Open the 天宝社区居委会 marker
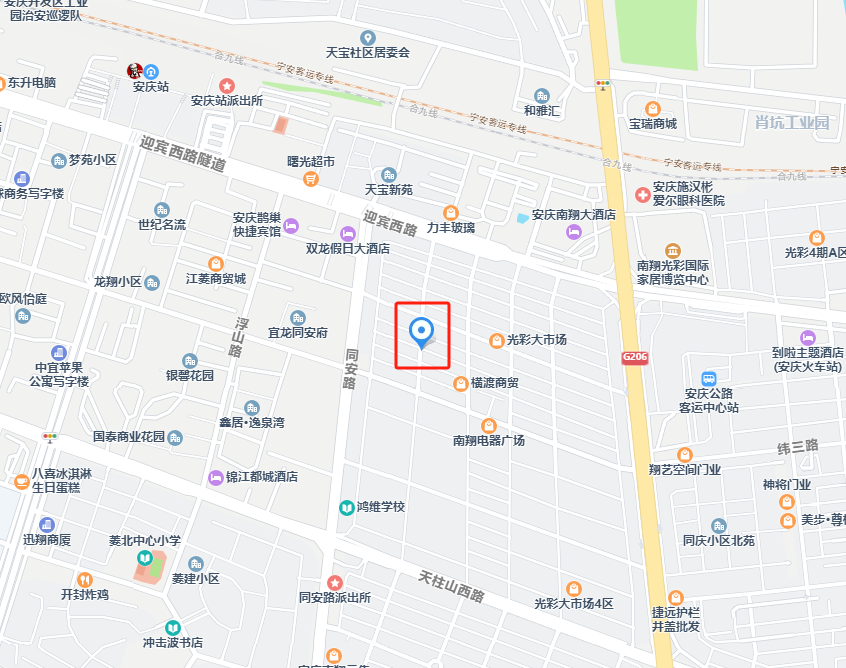The image size is (846, 668). coord(367,37)
